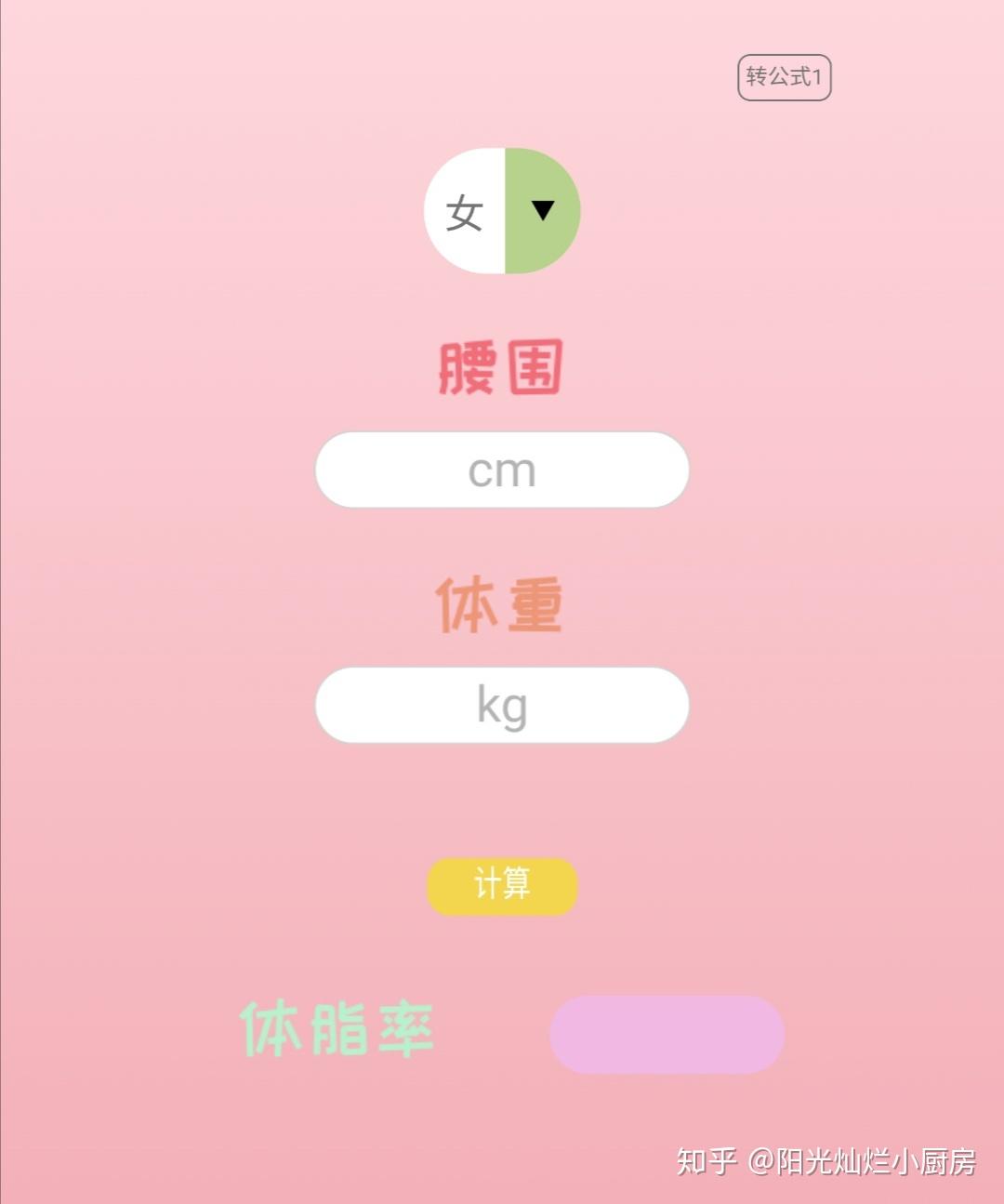Click the 腰围 waist label
Viewport: 1004px width, 1204px height.
(500, 370)
